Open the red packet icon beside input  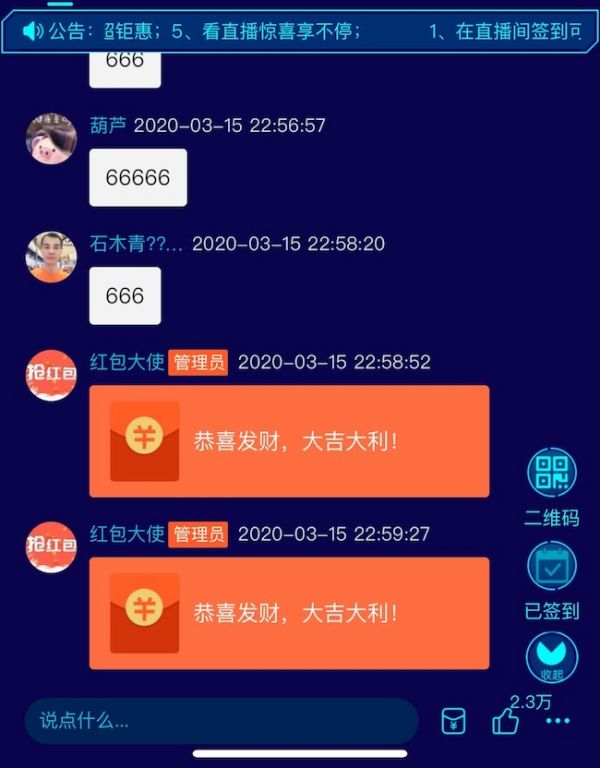pos(454,721)
